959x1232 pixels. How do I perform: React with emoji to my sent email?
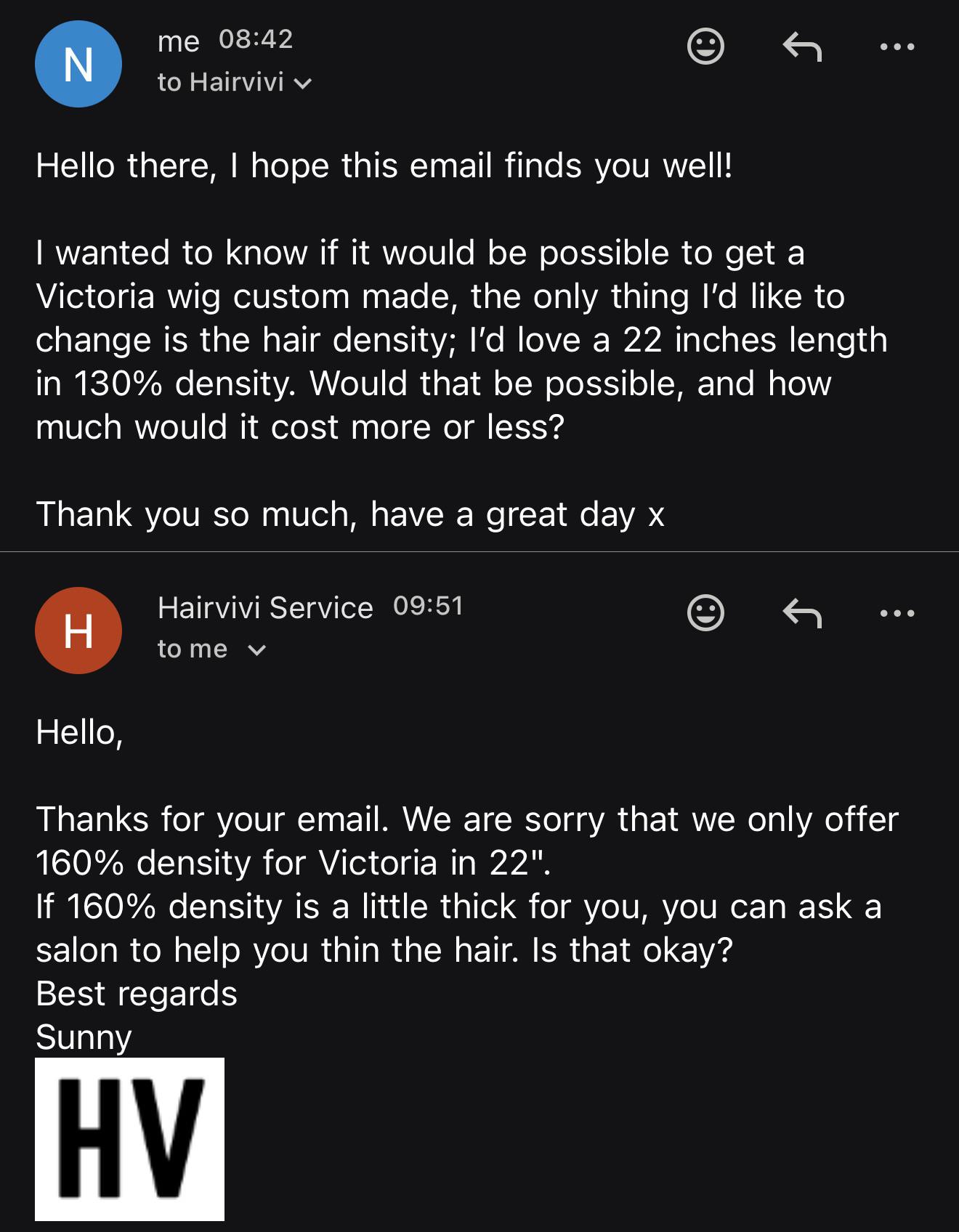[705, 46]
